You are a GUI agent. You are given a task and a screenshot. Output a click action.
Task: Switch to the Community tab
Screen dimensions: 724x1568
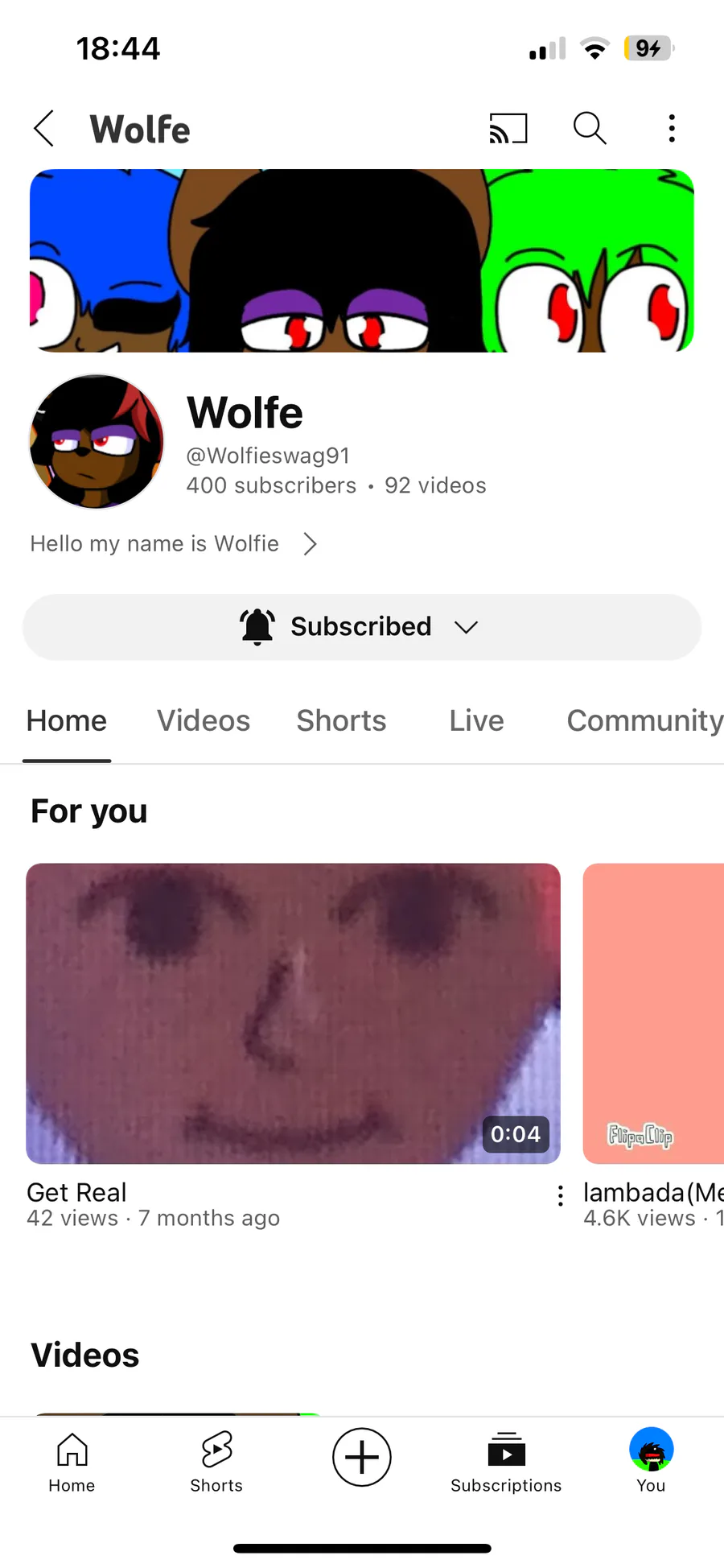tap(644, 721)
